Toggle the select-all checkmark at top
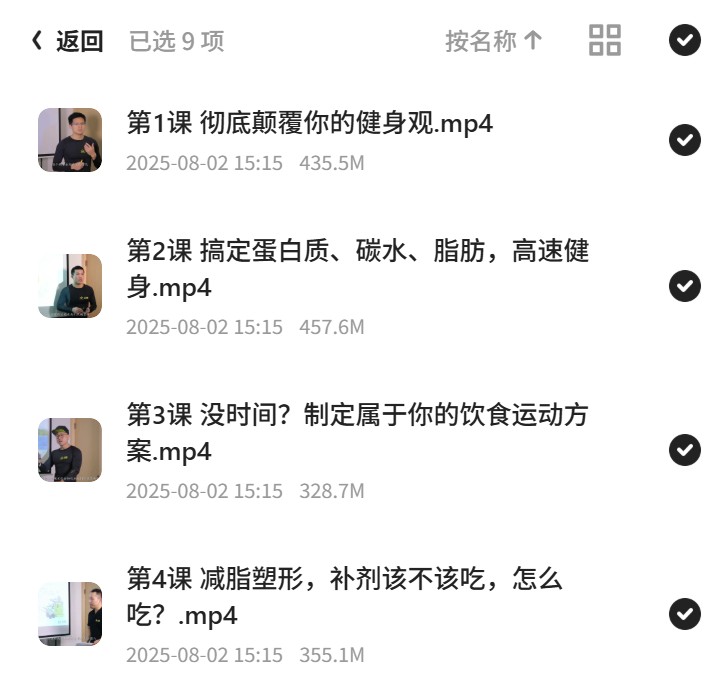 tap(684, 40)
